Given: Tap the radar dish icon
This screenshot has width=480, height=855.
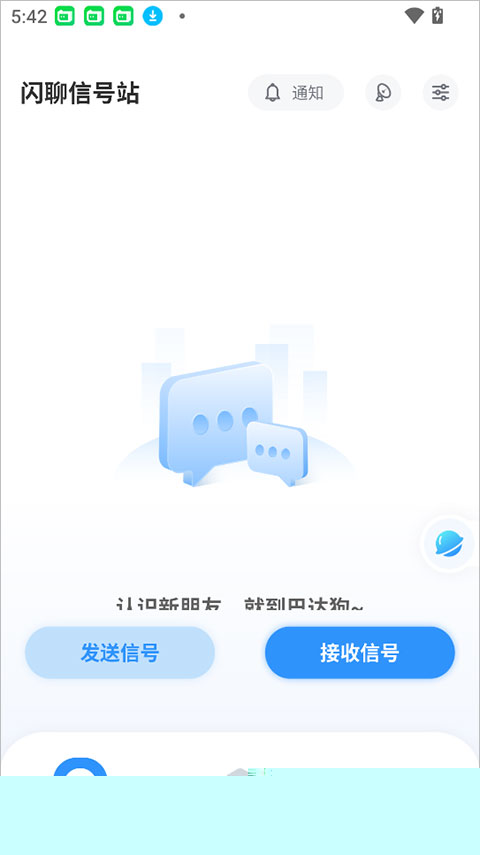Looking at the screenshot, I should click(x=383, y=93).
